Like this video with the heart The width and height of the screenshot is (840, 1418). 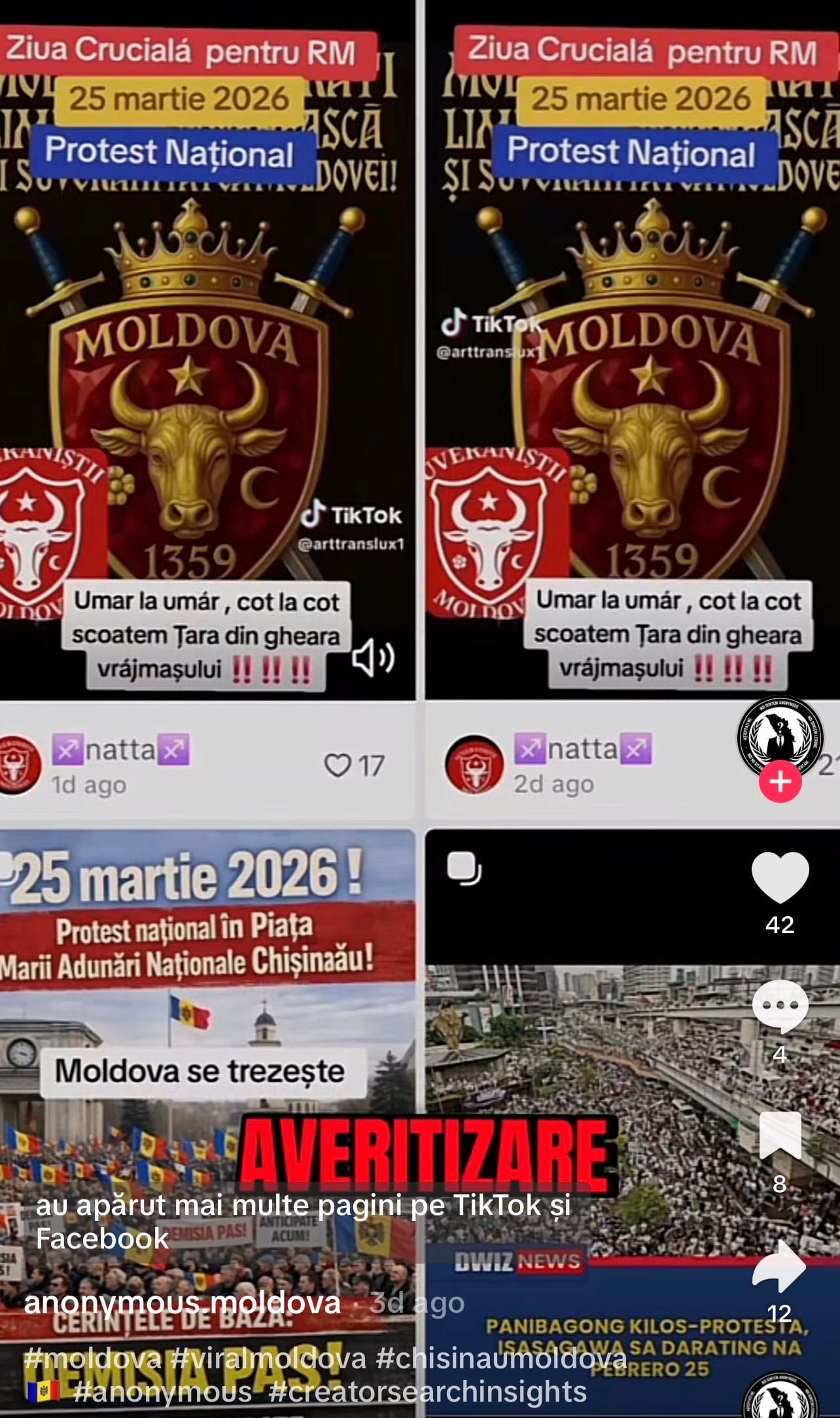tap(780, 879)
